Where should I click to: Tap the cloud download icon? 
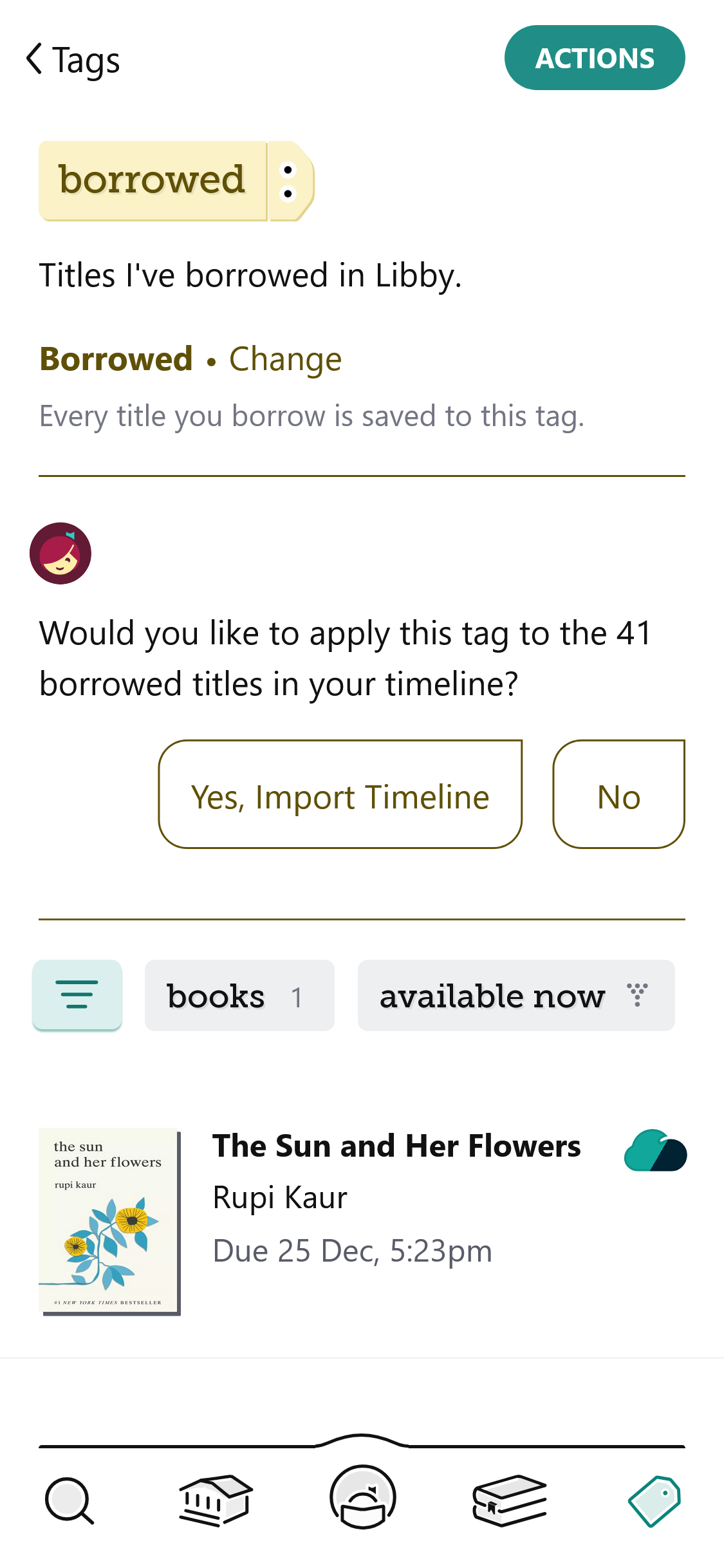(655, 1151)
